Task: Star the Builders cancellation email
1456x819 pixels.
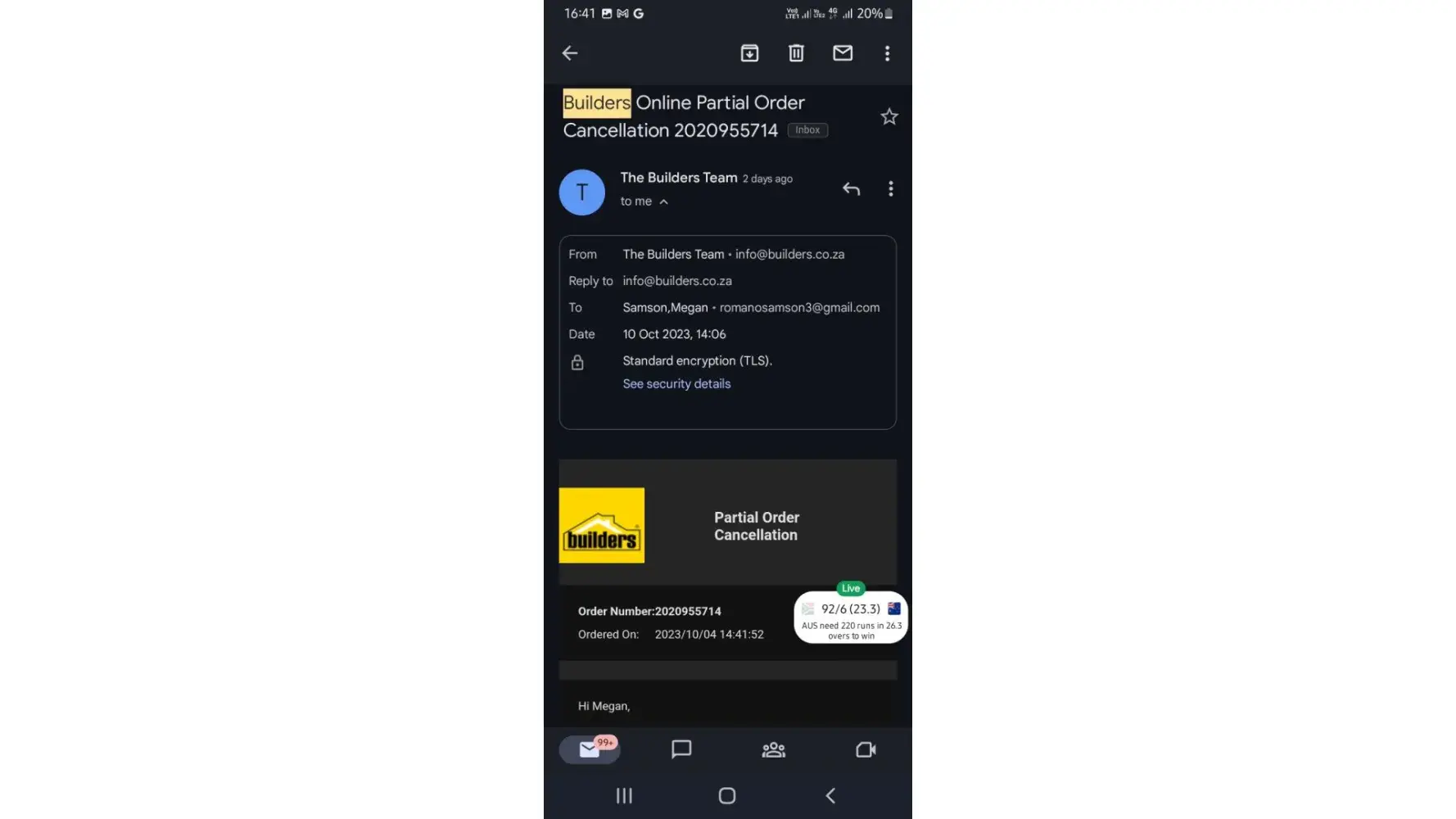Action: point(889,117)
